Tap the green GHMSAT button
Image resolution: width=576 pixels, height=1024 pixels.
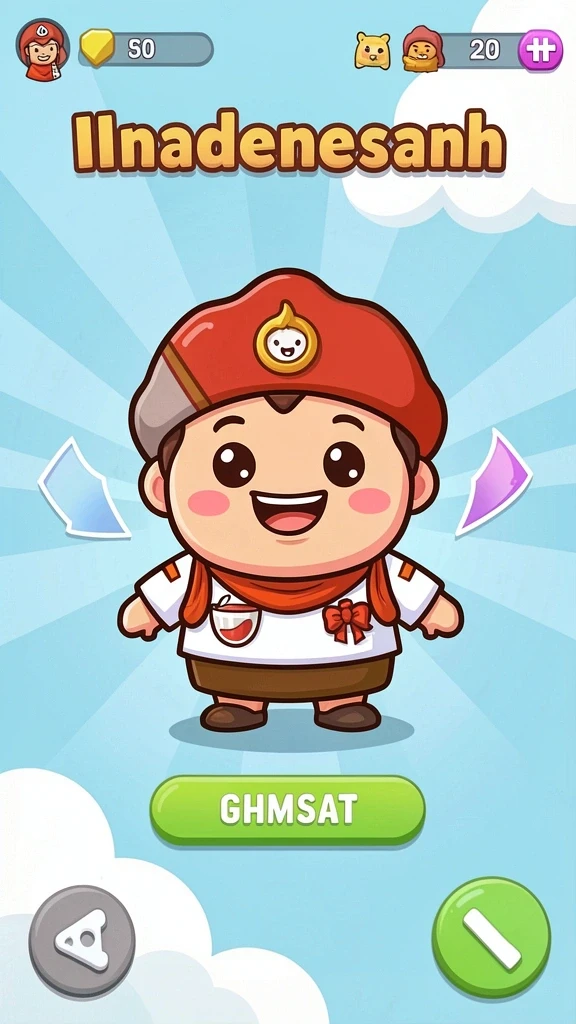click(x=288, y=810)
